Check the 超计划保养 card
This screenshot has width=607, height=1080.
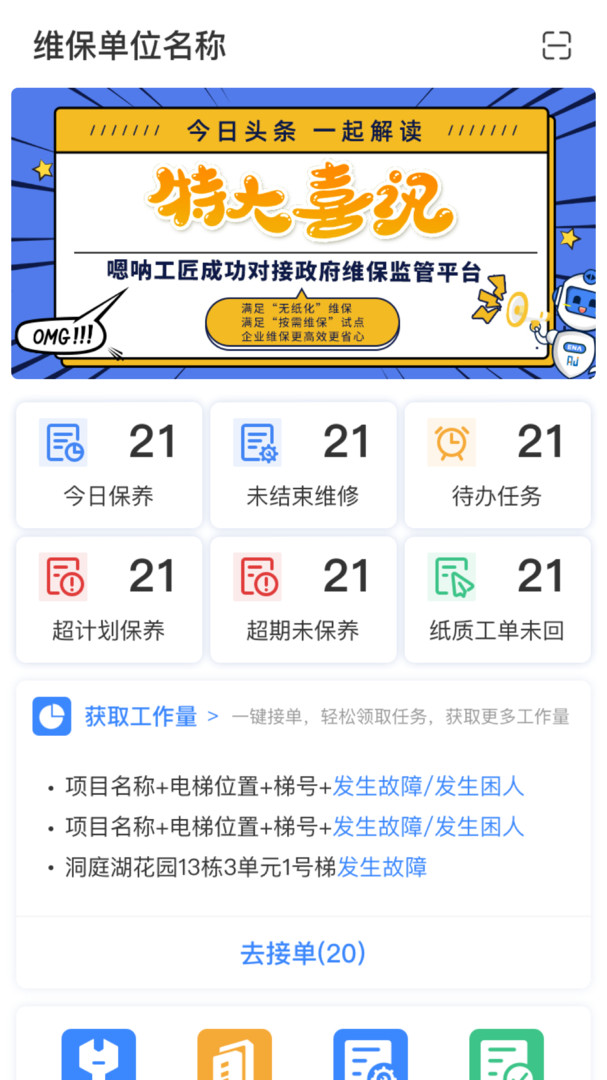[x=109, y=599]
